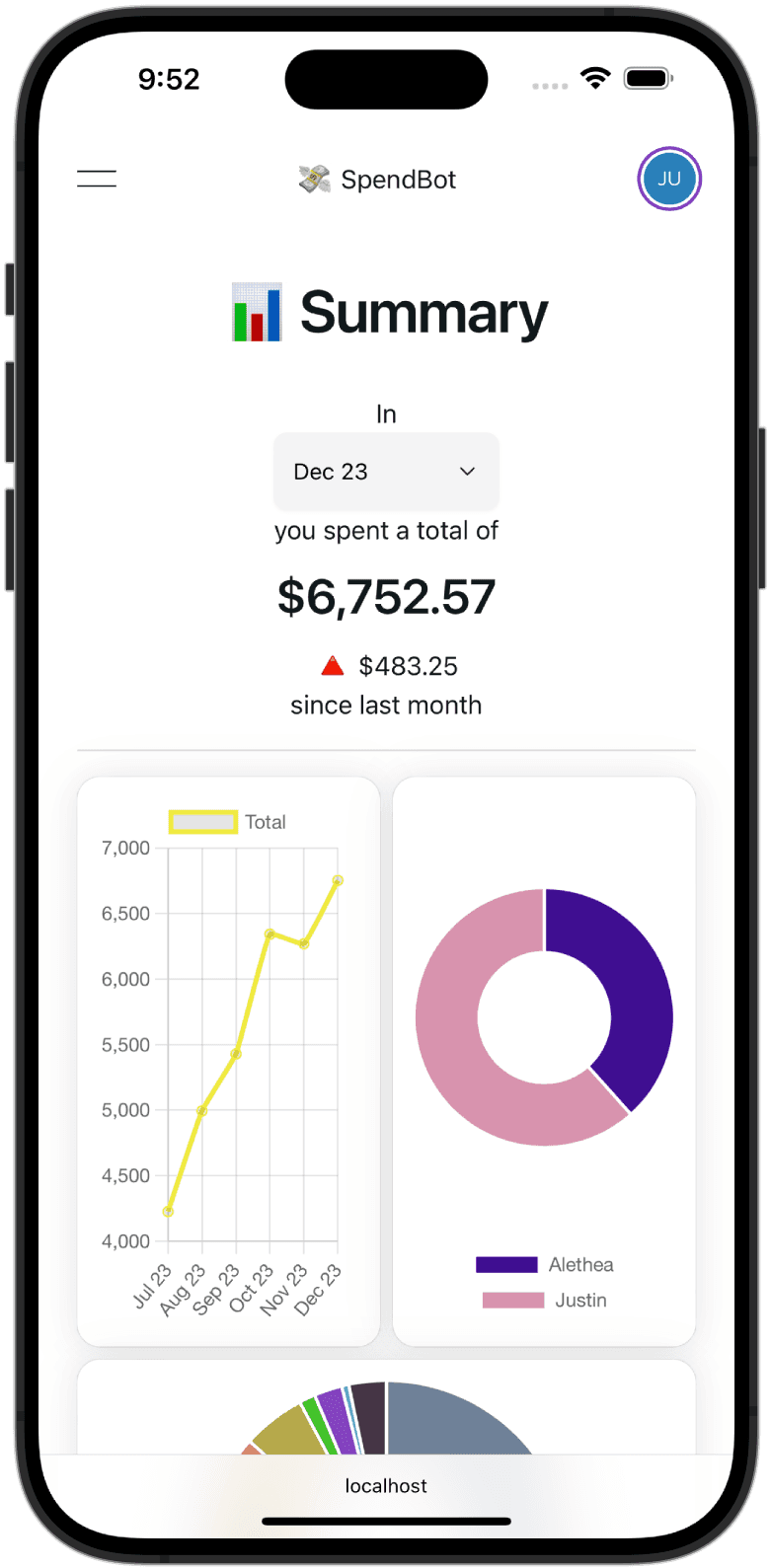The image size is (771, 1568).
Task: Tap the localhost address bar
Action: tap(385, 1485)
